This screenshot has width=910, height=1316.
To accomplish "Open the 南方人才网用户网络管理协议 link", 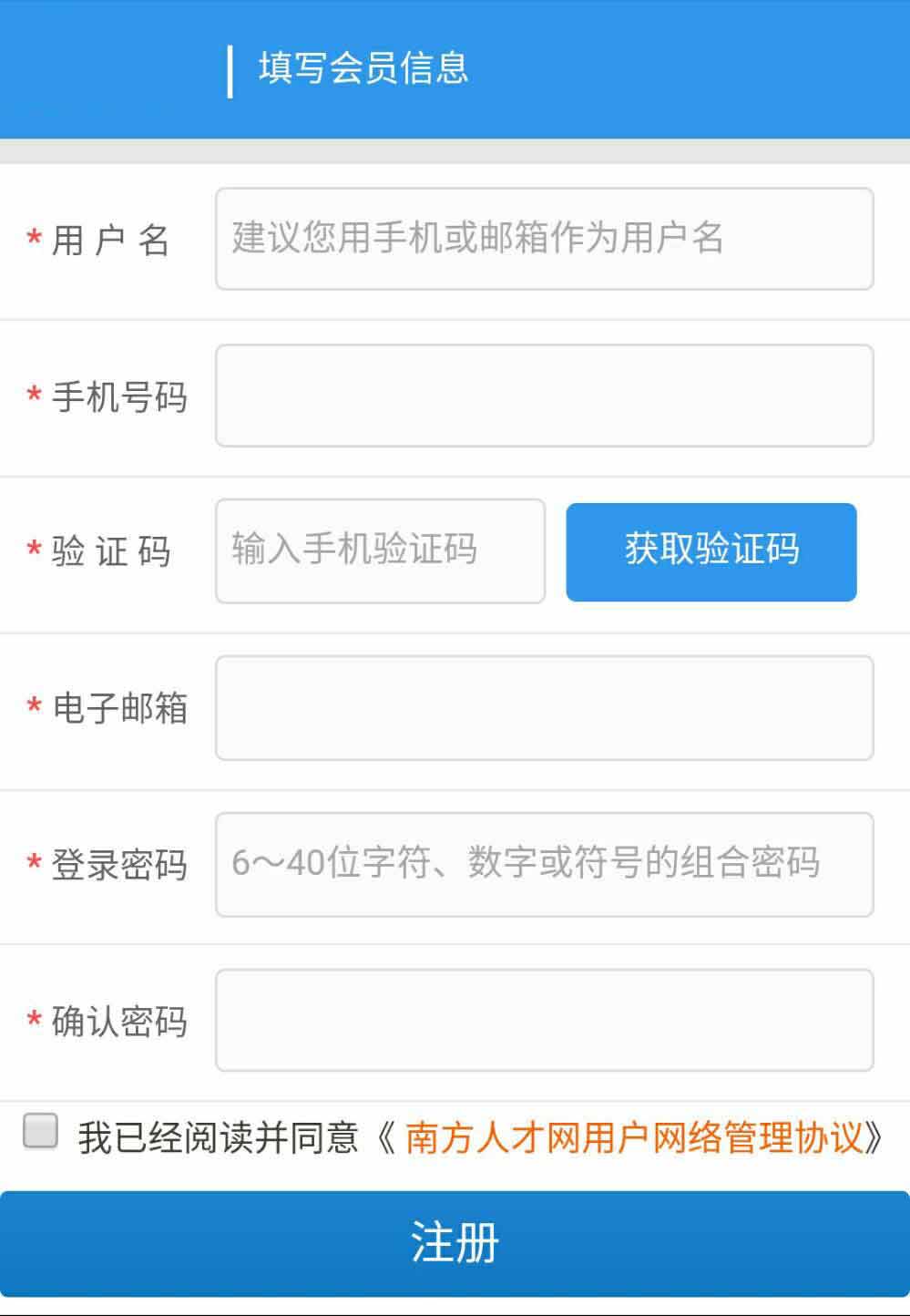I will pos(633,1137).
